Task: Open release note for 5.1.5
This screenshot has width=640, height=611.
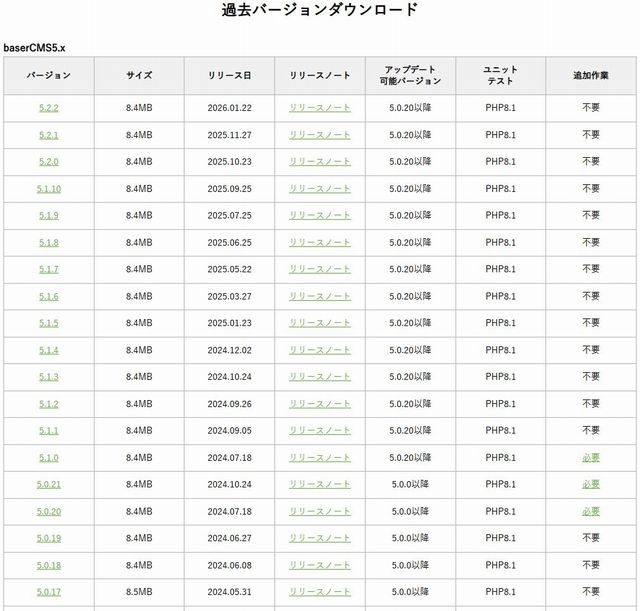Action: tap(320, 323)
